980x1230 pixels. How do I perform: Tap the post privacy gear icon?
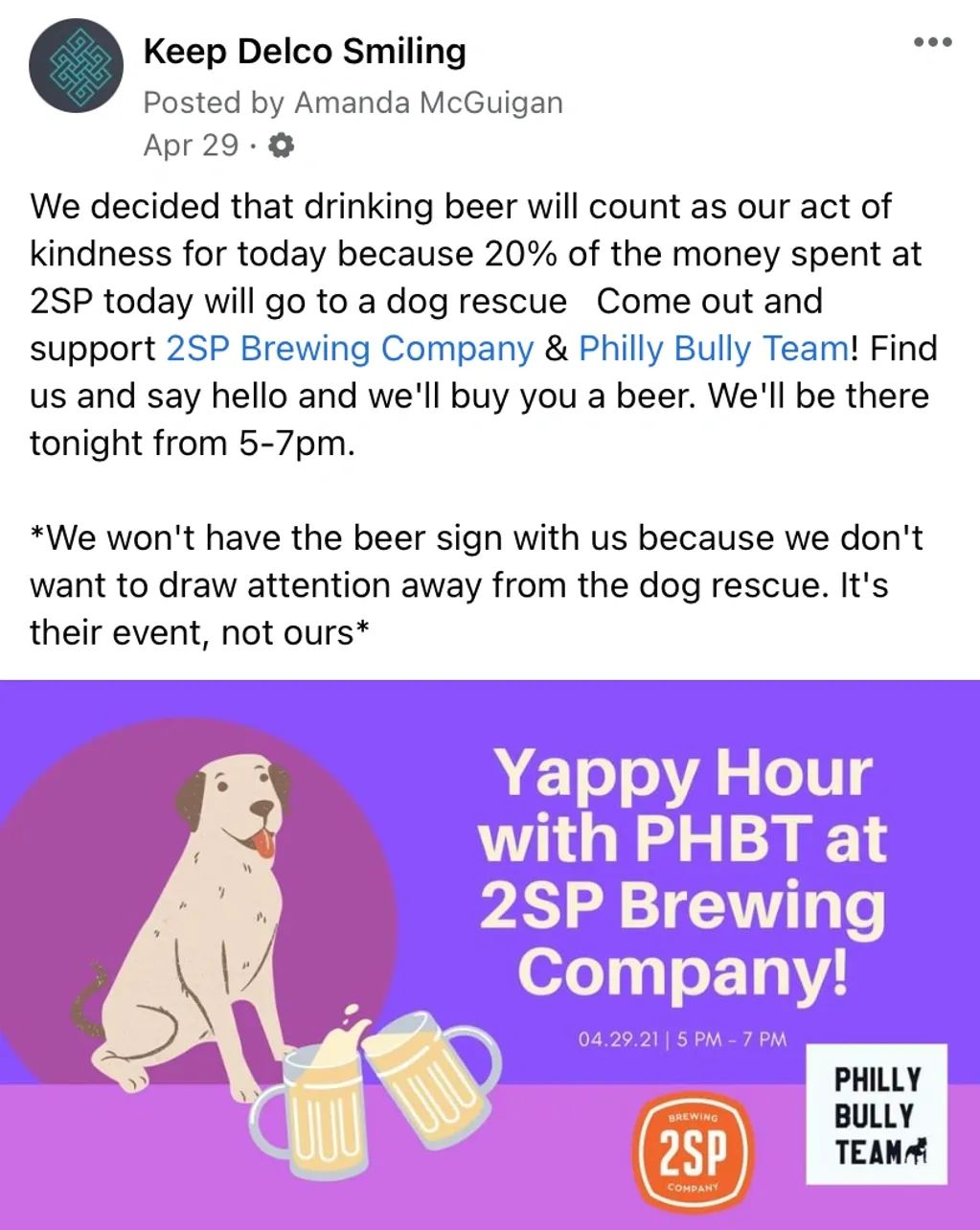(x=281, y=146)
